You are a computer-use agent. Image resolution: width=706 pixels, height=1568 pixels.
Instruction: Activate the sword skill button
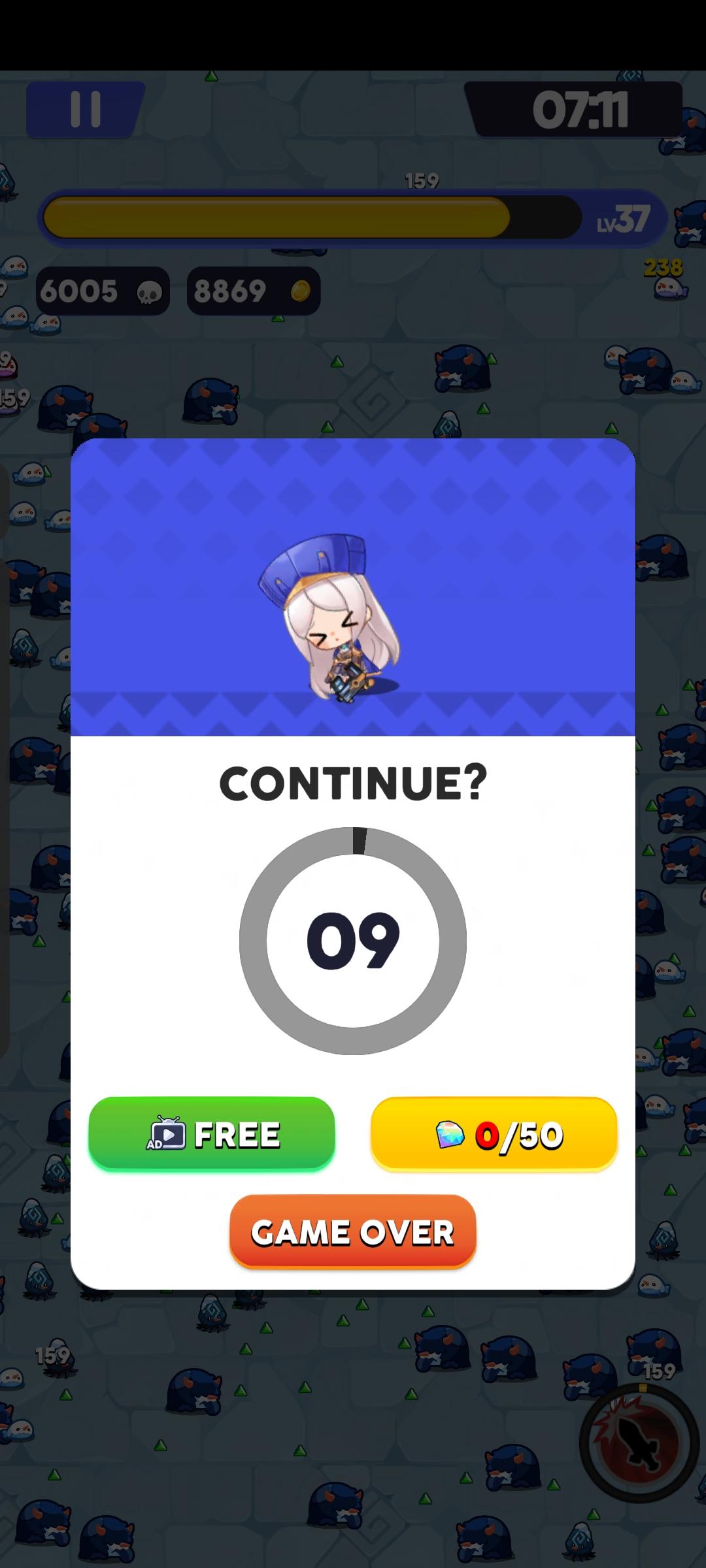pos(638,1443)
